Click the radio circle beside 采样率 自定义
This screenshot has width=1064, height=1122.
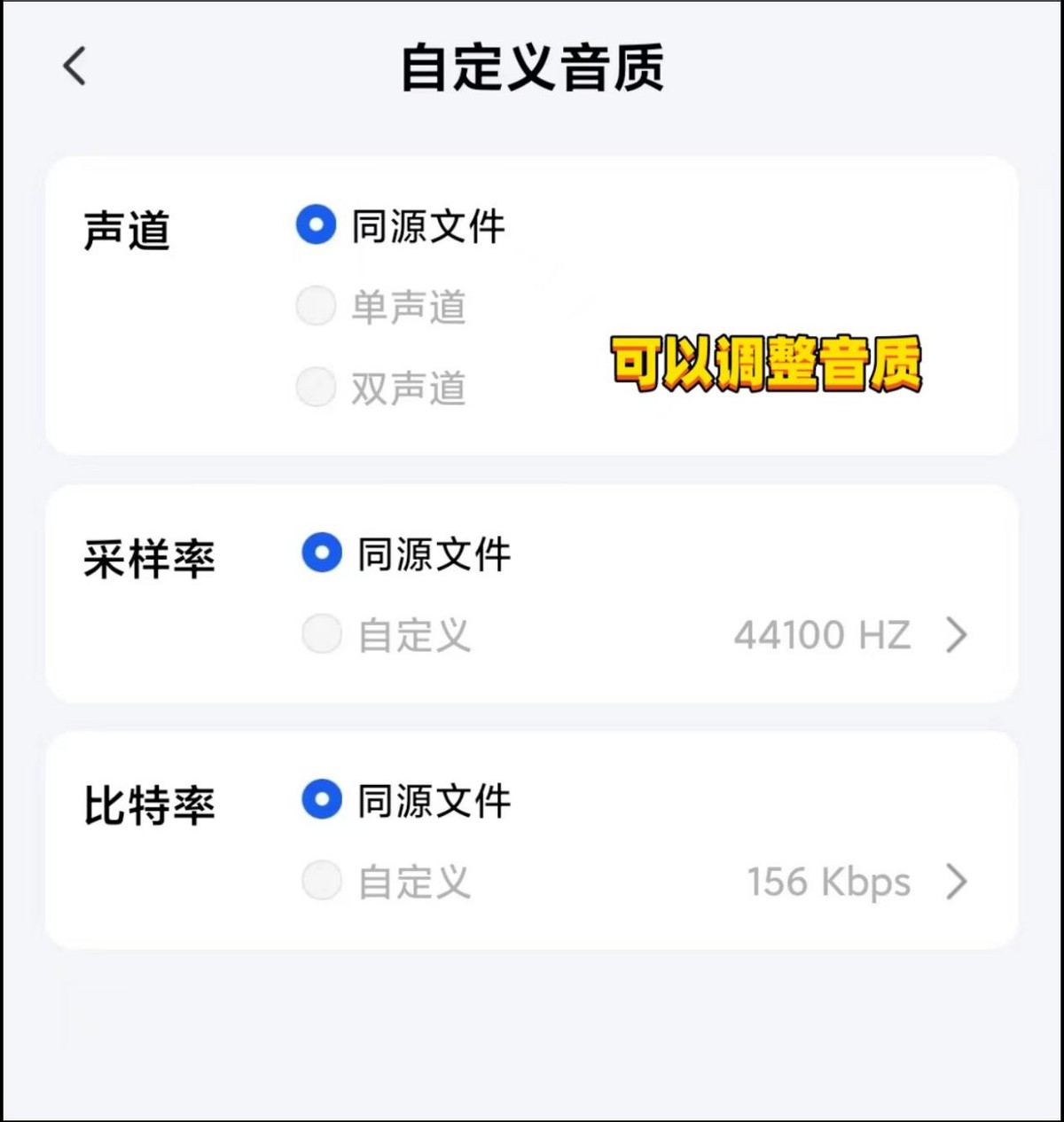pos(321,634)
